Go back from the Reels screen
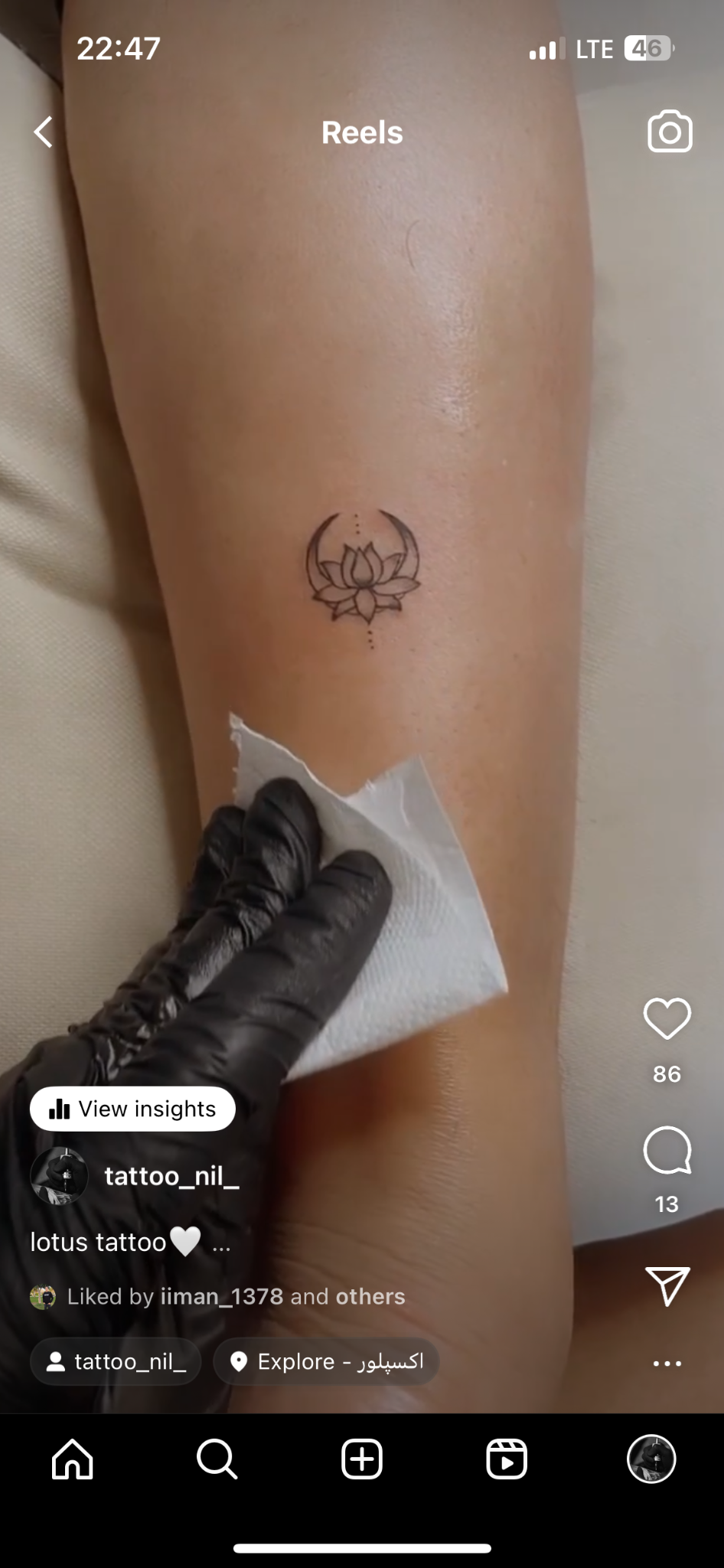This screenshot has height=1568, width=724. [x=44, y=132]
